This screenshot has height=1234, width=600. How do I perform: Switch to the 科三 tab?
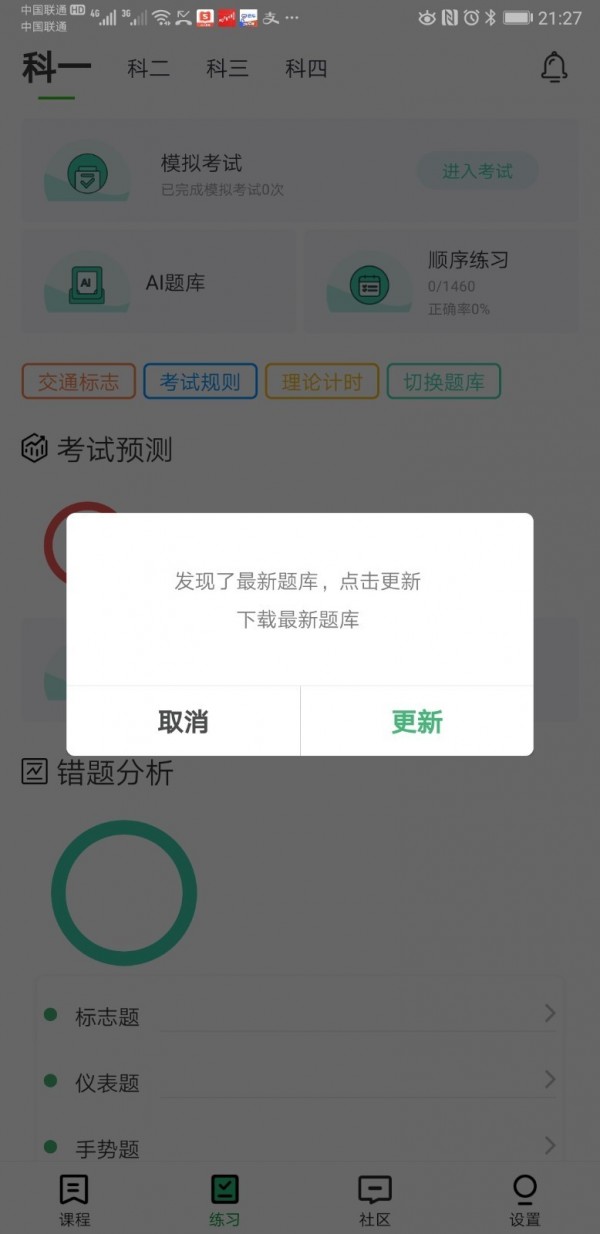[x=227, y=69]
